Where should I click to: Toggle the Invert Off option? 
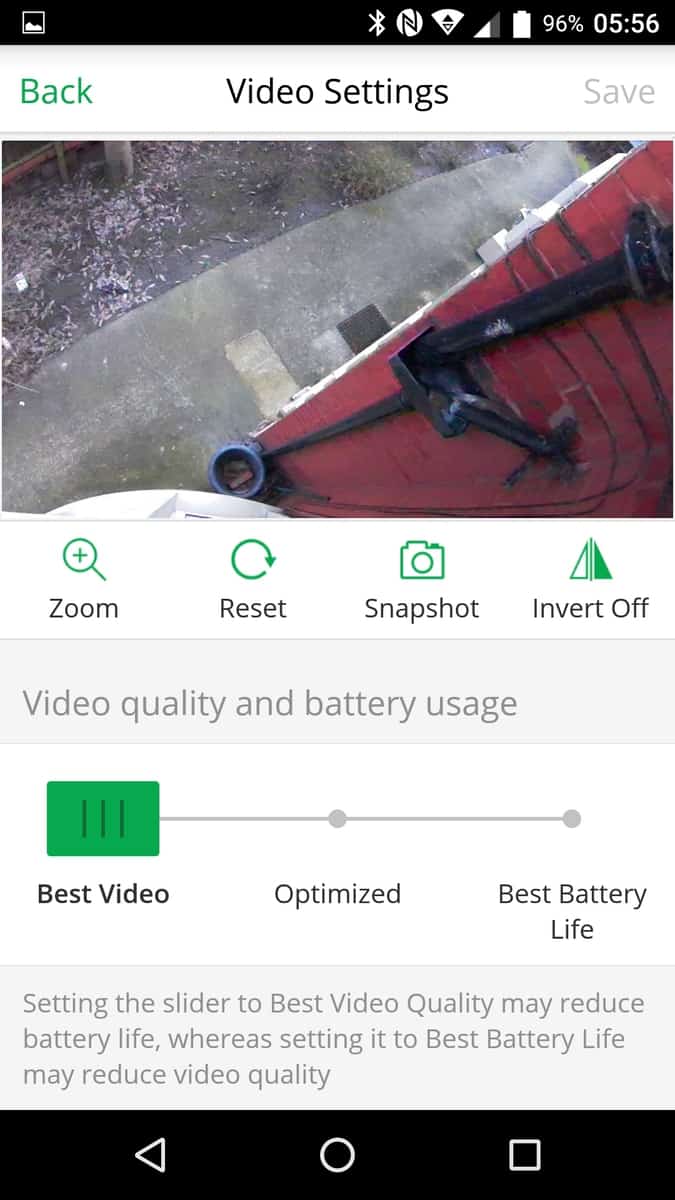coord(590,580)
